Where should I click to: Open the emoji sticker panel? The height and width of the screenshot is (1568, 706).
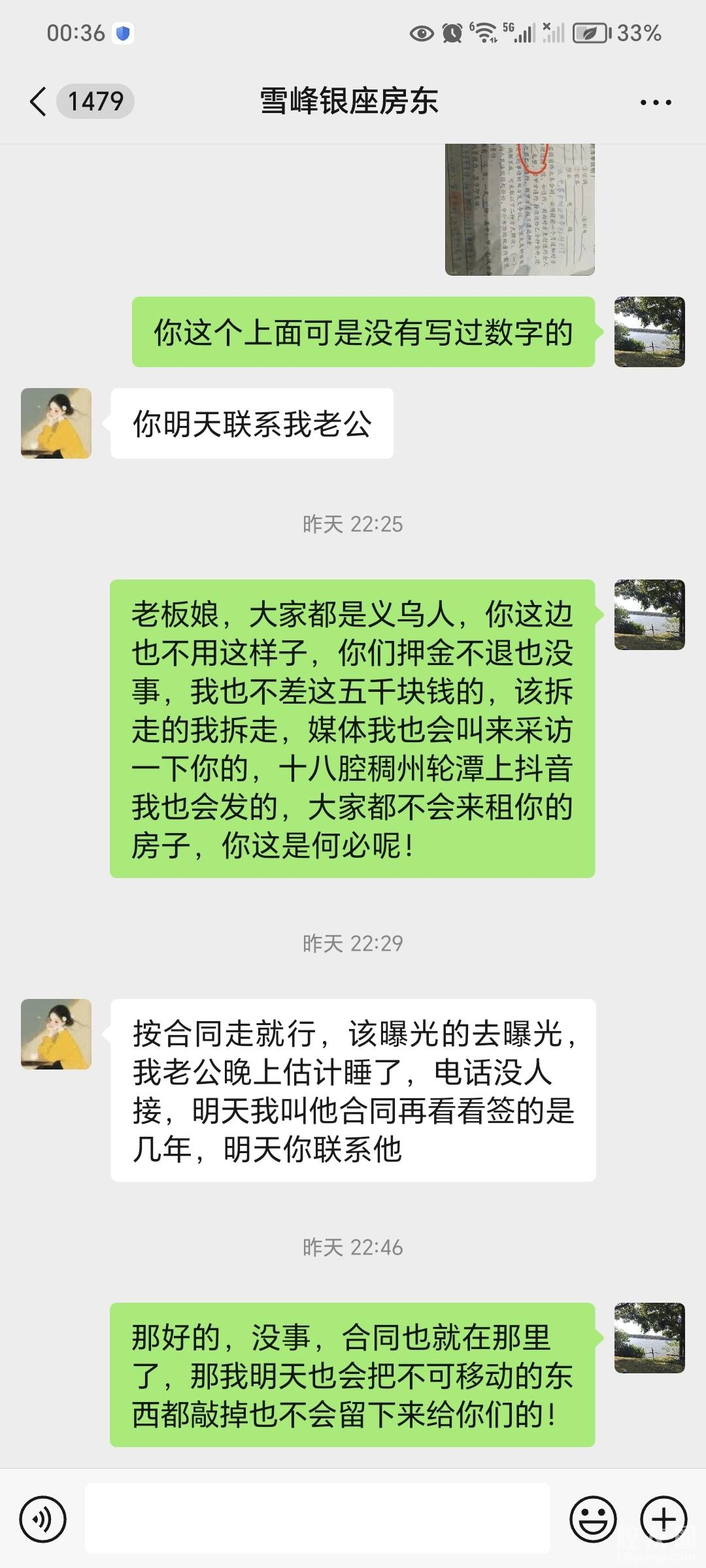tap(593, 1520)
